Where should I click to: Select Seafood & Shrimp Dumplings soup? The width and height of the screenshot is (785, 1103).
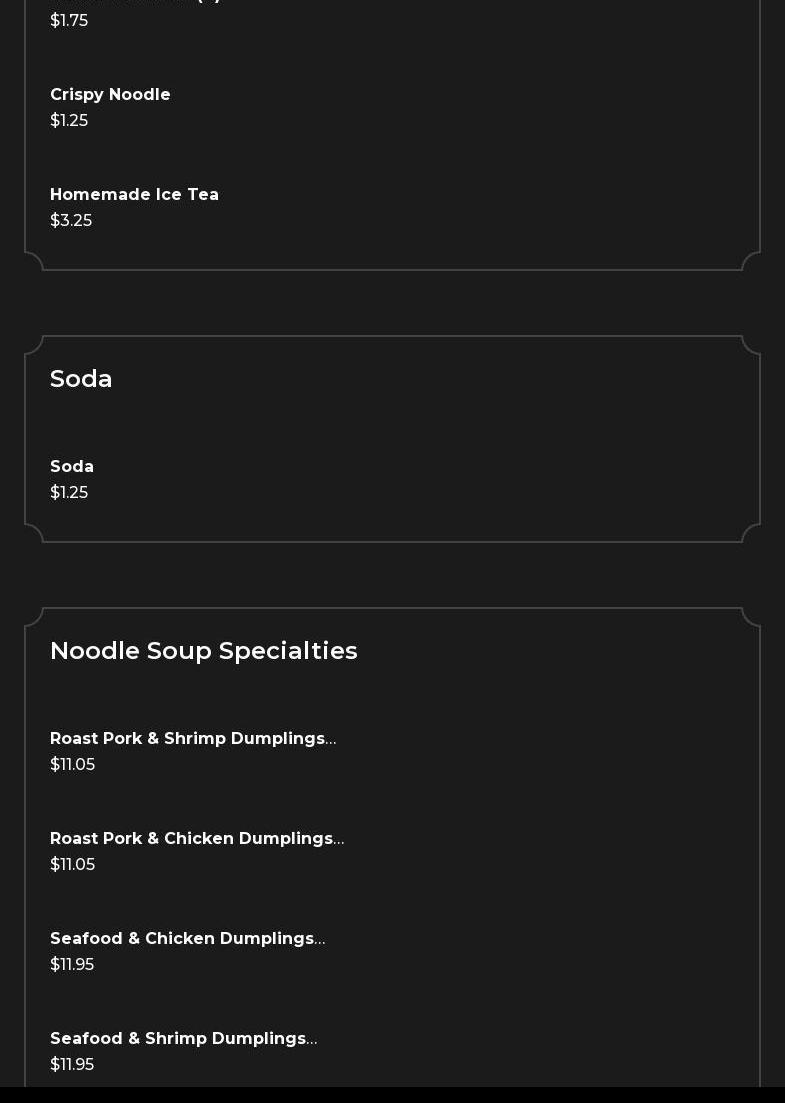click(x=183, y=1039)
